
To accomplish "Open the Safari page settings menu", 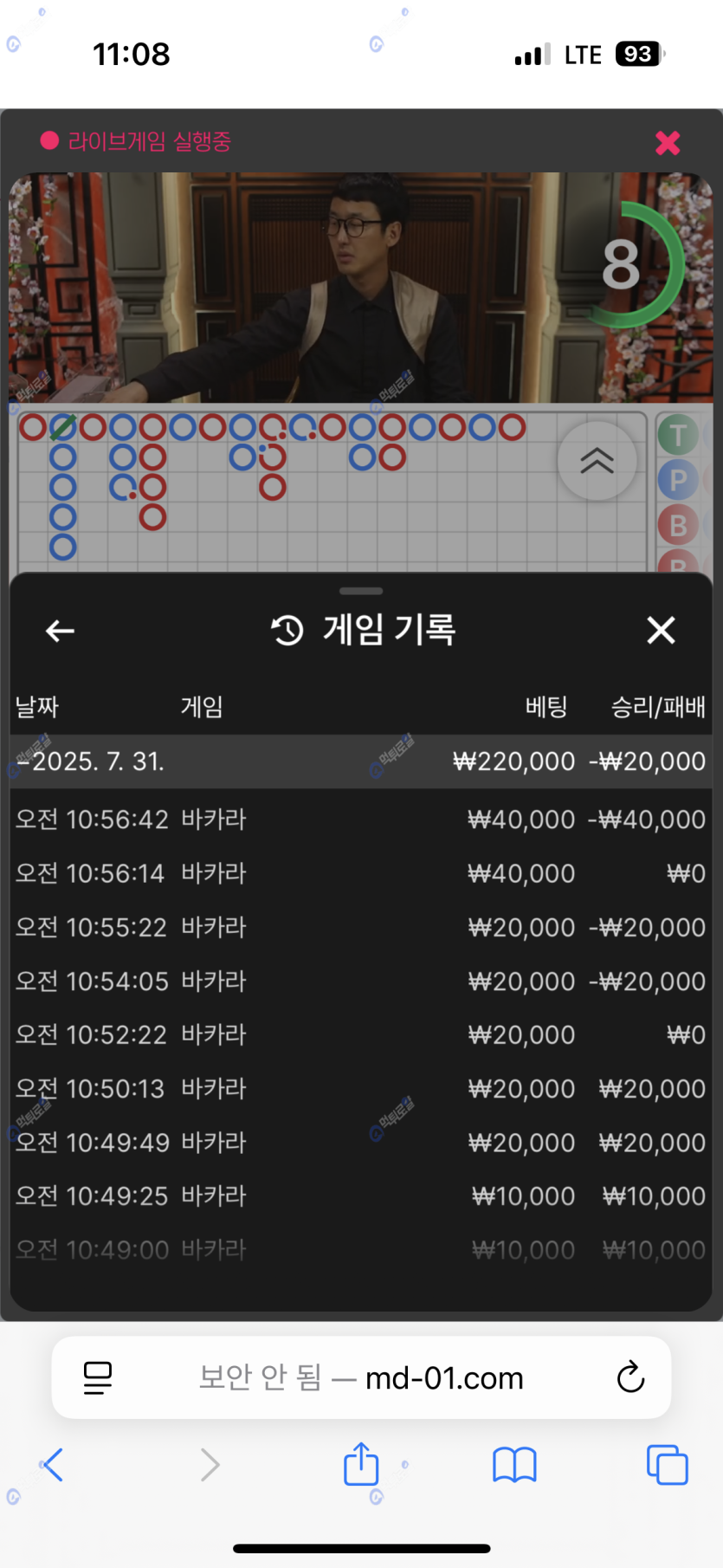I will [98, 1377].
